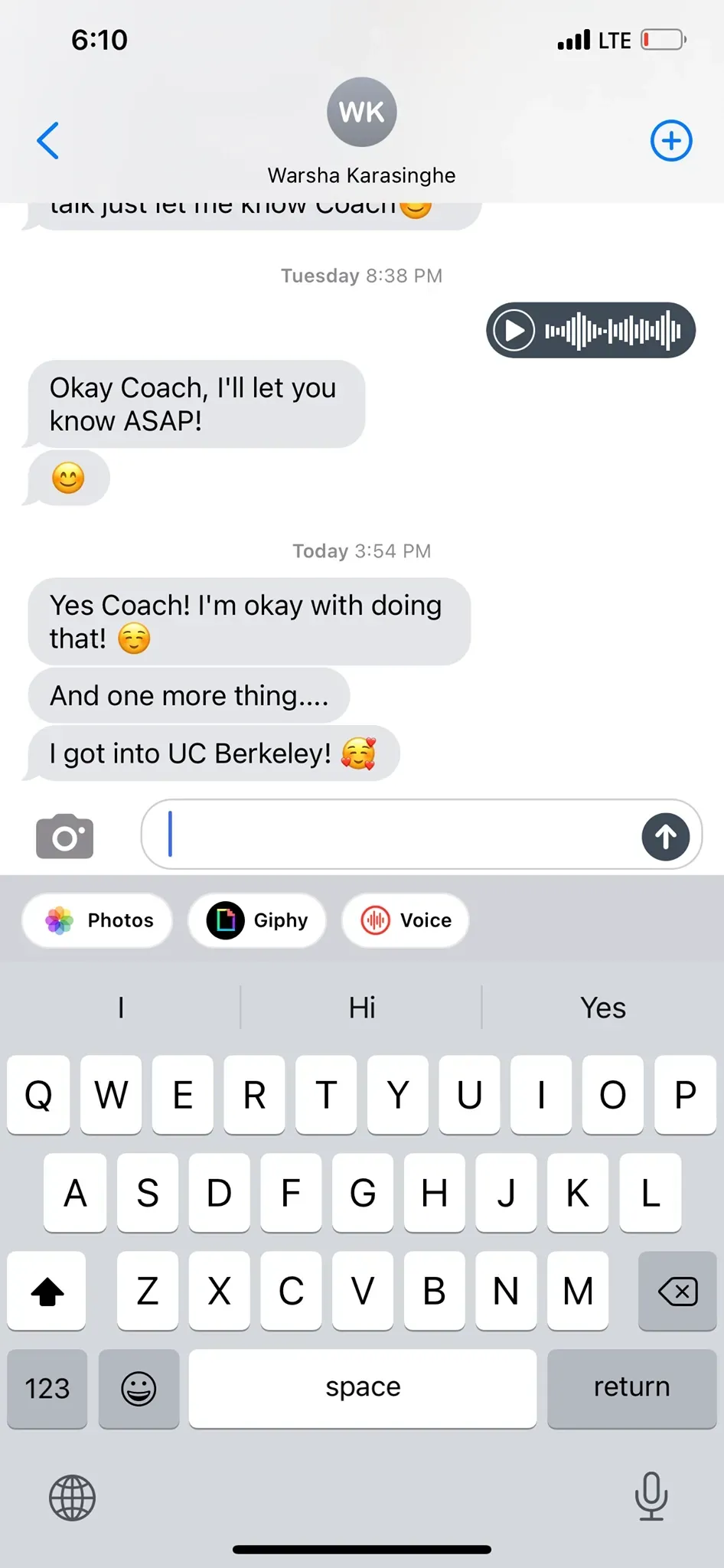The image size is (724, 1568).
Task: Open the camera to attach a photo
Action: click(65, 836)
